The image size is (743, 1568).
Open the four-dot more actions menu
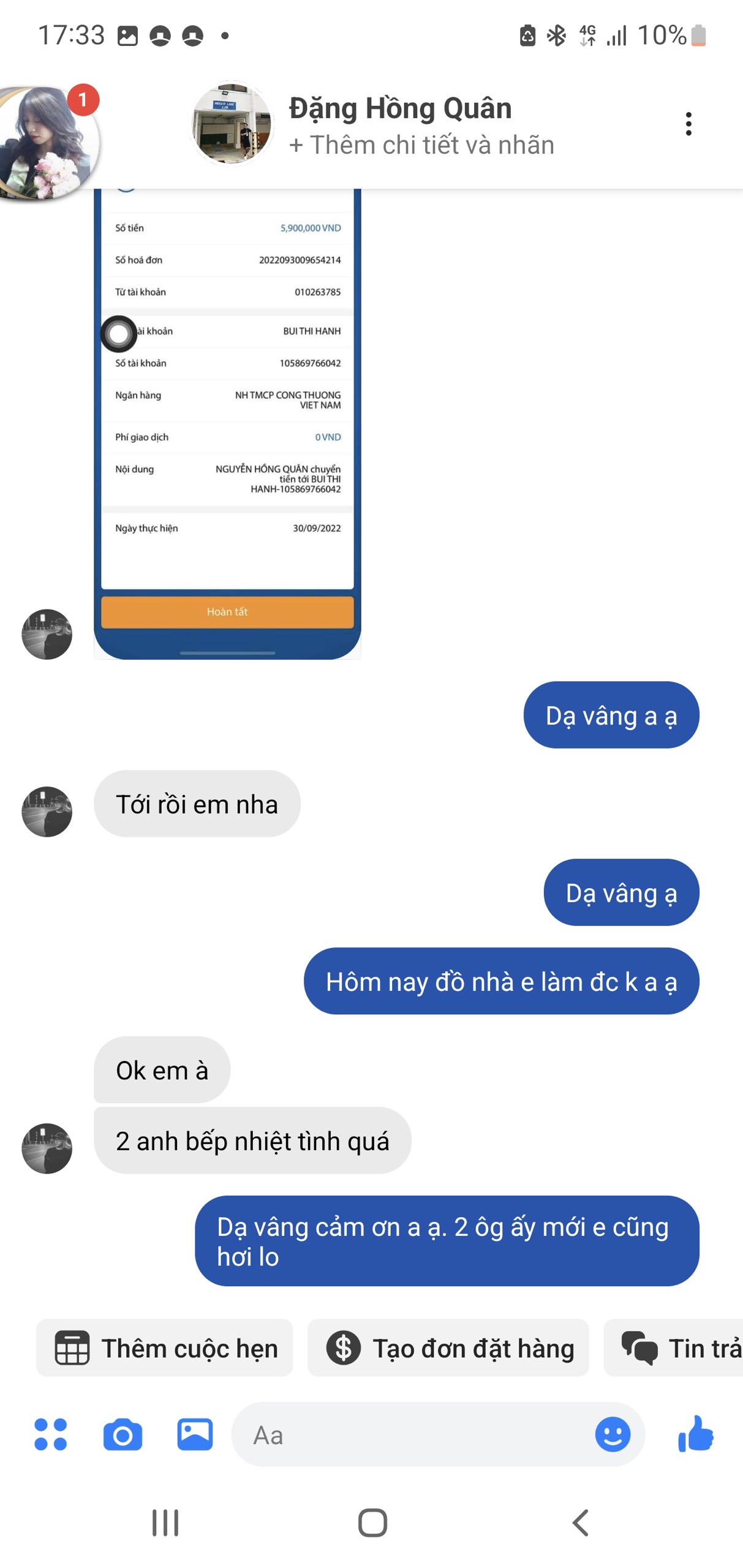pos(51,1434)
